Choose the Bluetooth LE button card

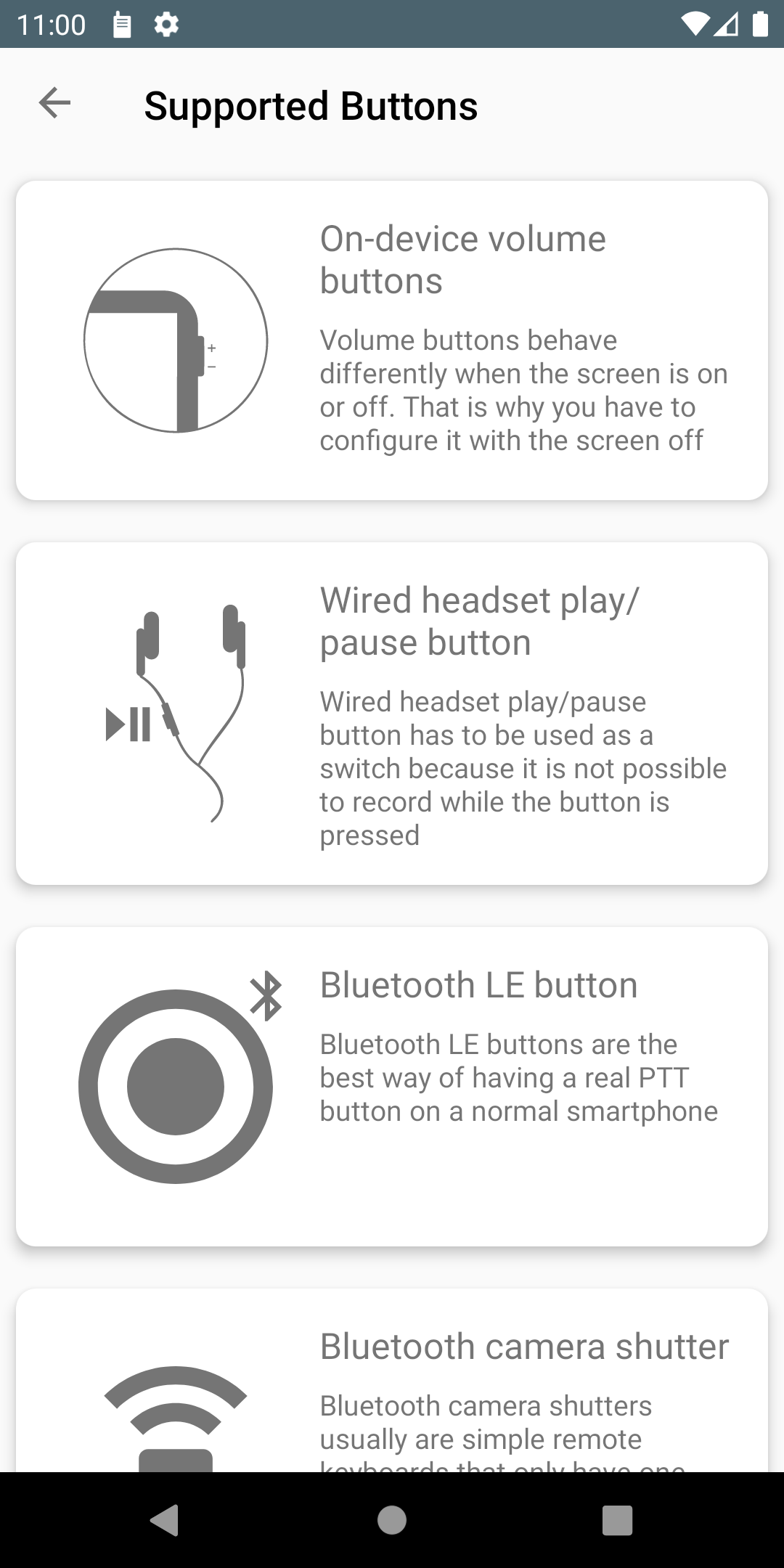pyautogui.click(x=392, y=1086)
